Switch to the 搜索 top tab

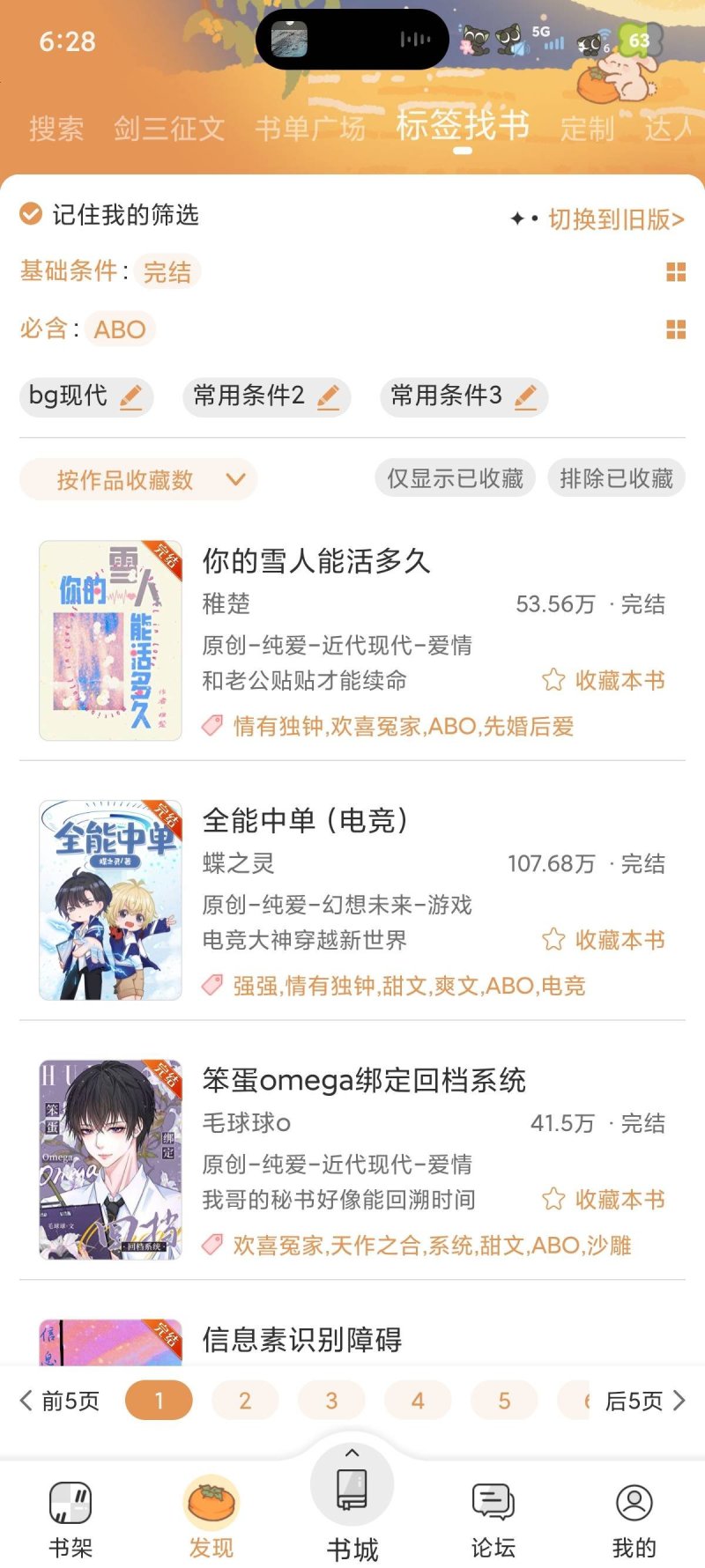tap(56, 129)
